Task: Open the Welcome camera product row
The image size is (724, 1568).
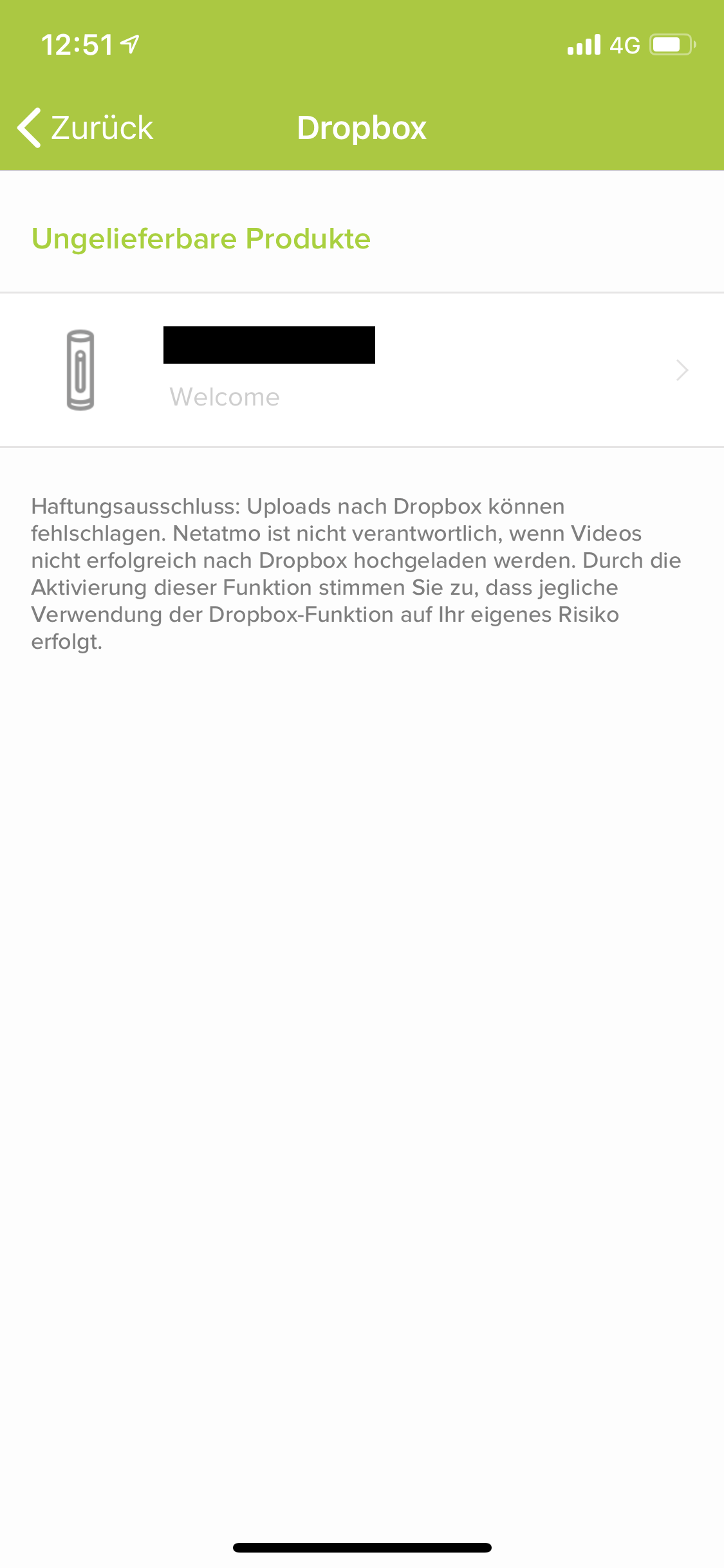Action: click(362, 370)
